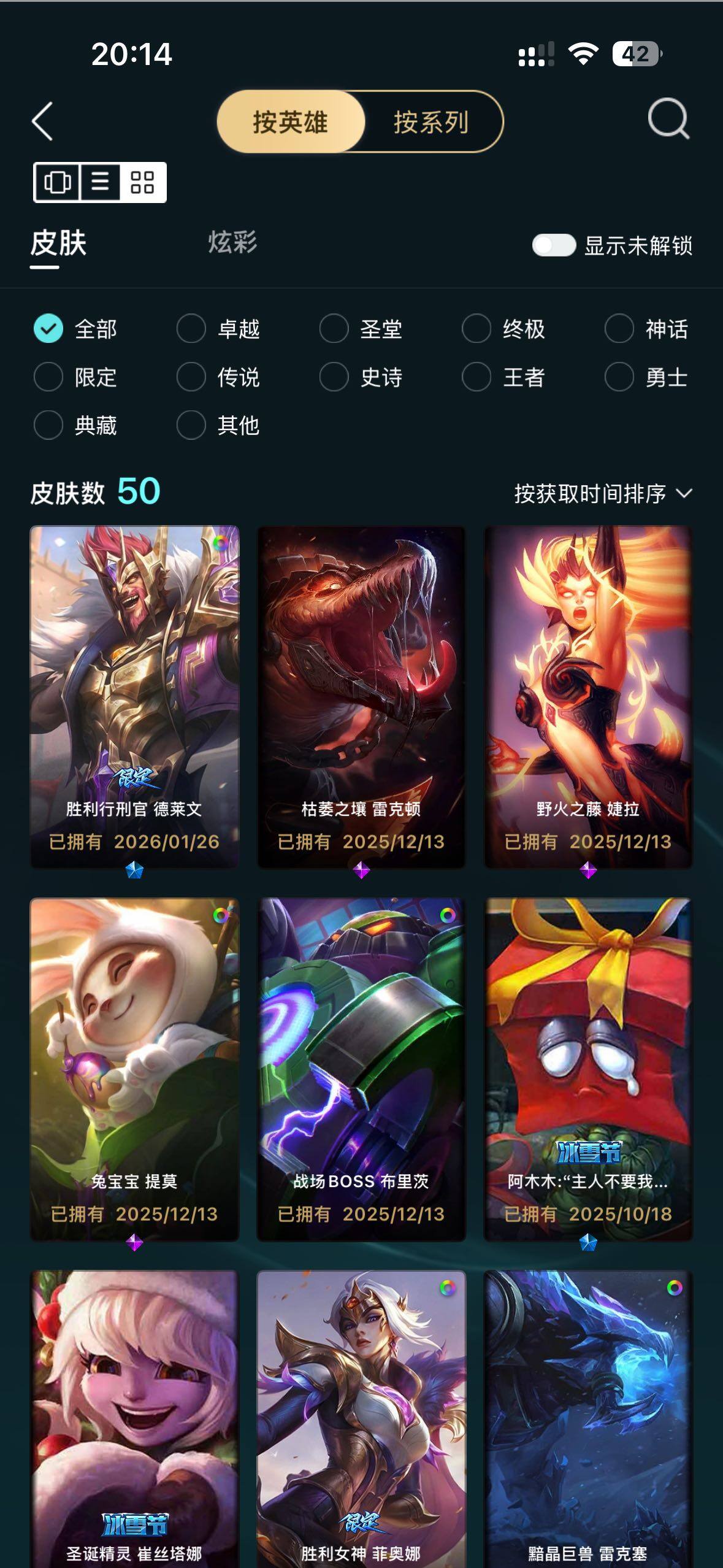Switch to 按系列 segment
The height and width of the screenshot is (1568, 723).
[431, 122]
